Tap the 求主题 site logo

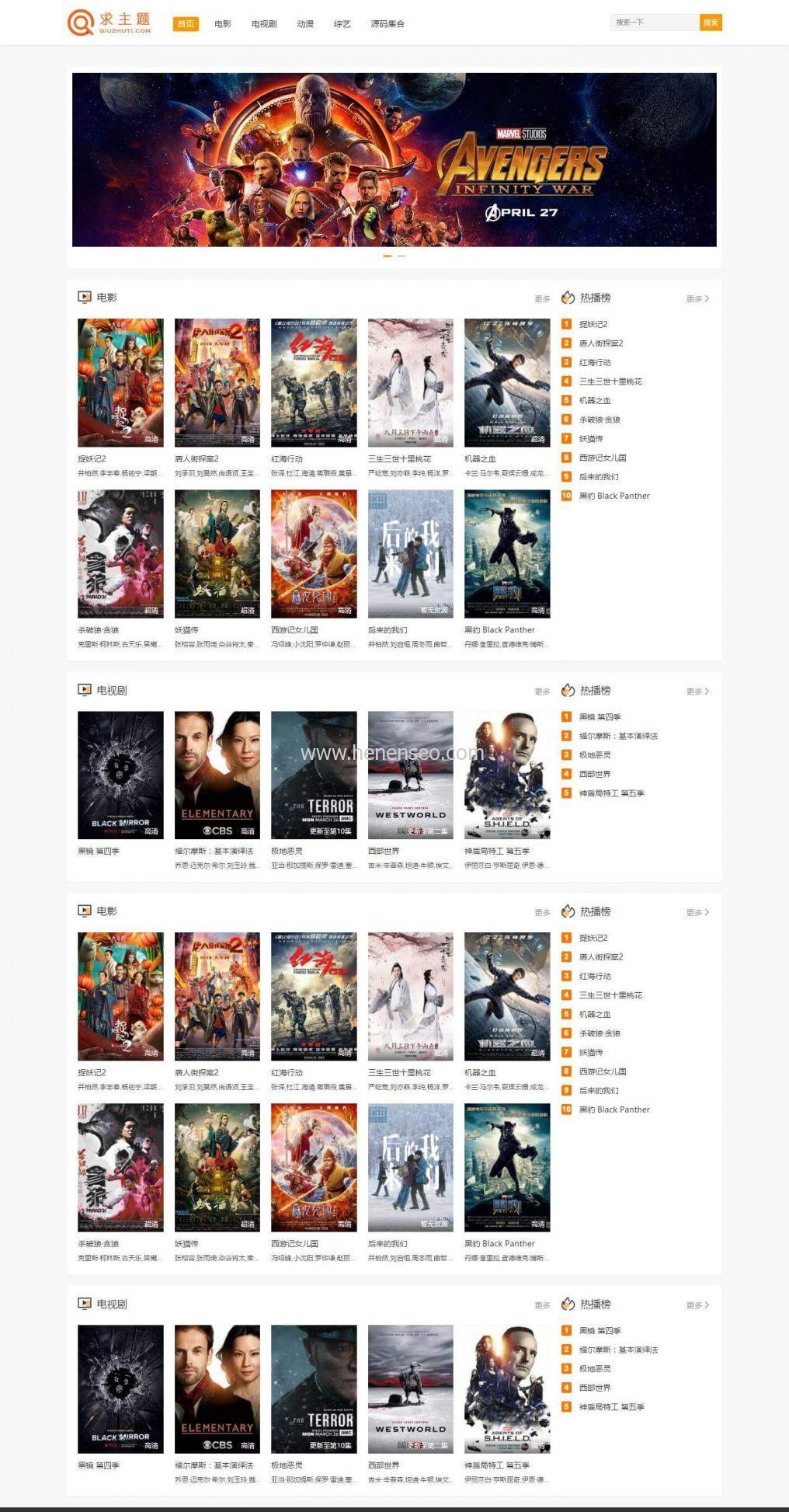pyautogui.click(x=109, y=23)
